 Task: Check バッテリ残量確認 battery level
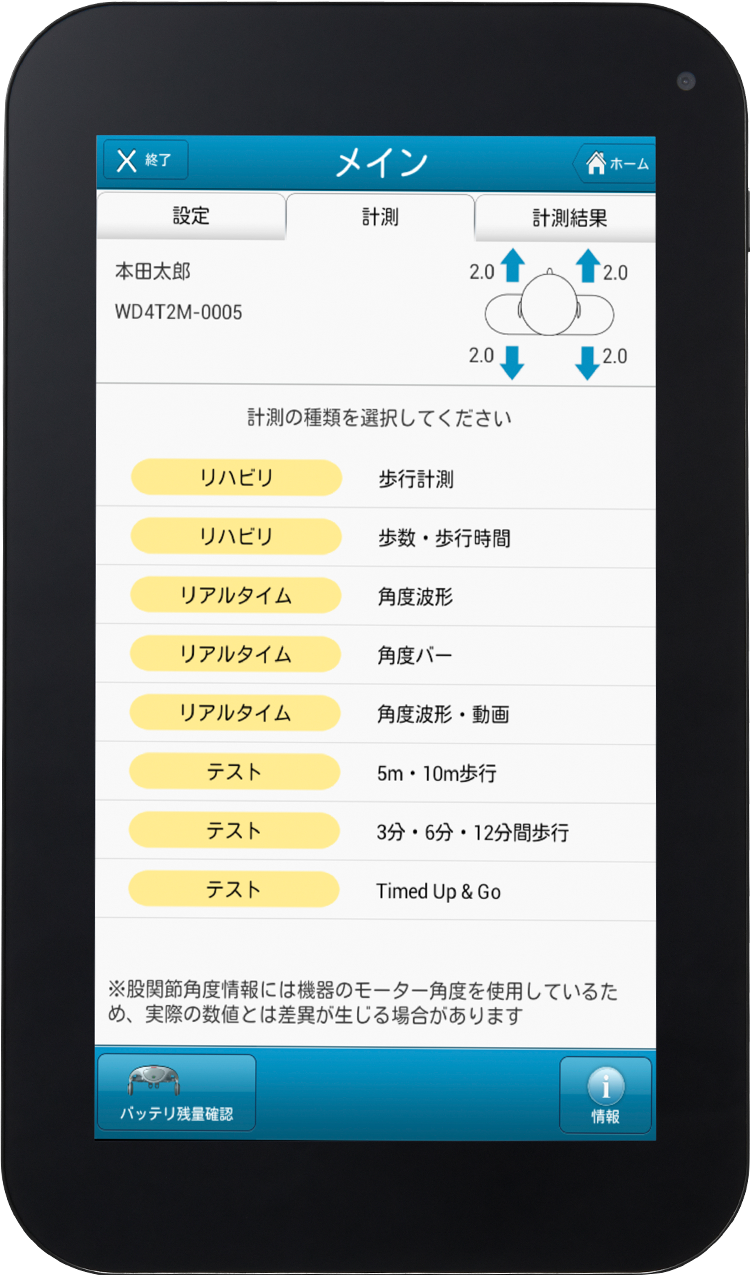pyautogui.click(x=176, y=1093)
